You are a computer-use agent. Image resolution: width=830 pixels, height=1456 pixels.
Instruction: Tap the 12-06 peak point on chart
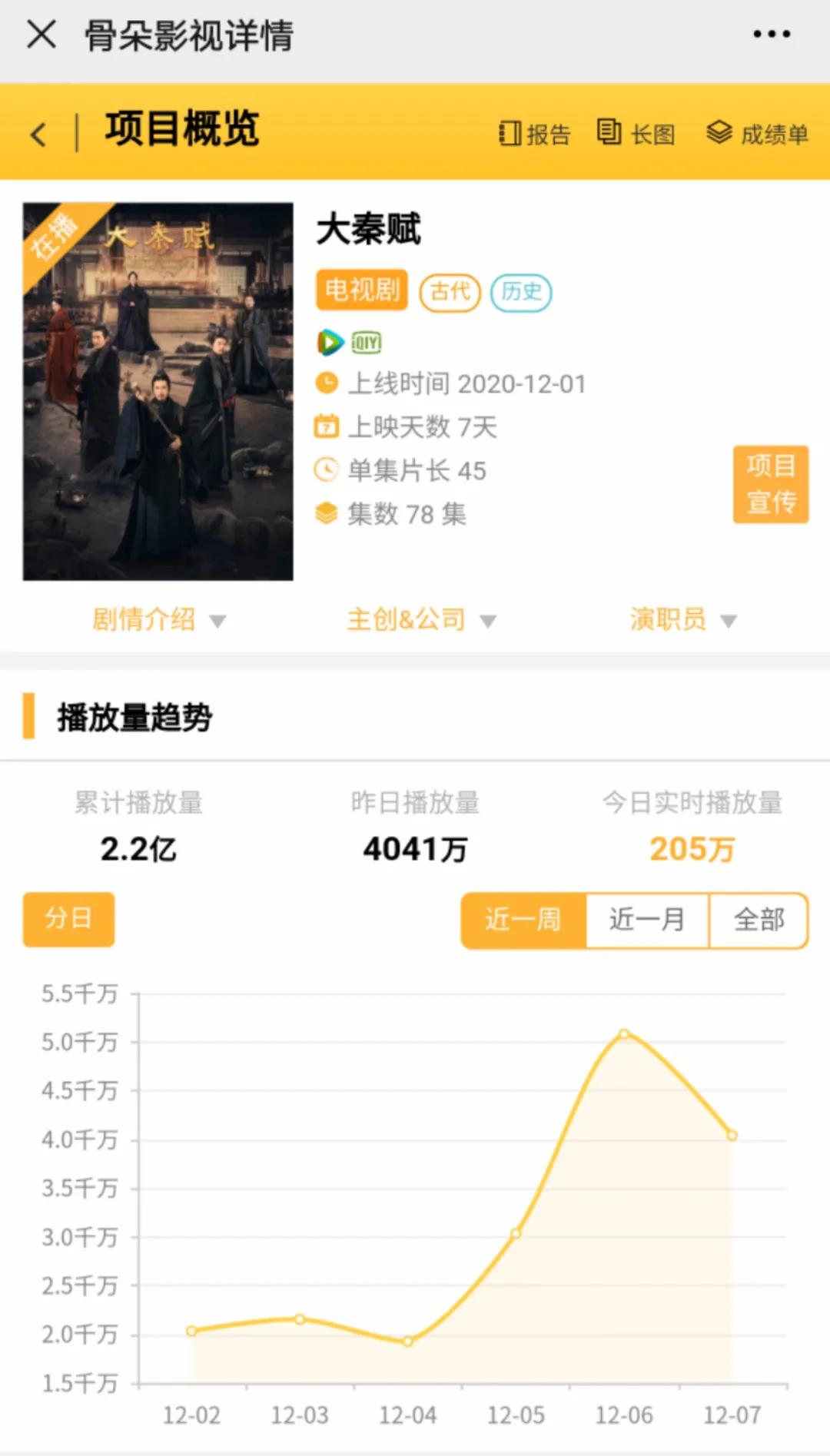[x=624, y=1034]
